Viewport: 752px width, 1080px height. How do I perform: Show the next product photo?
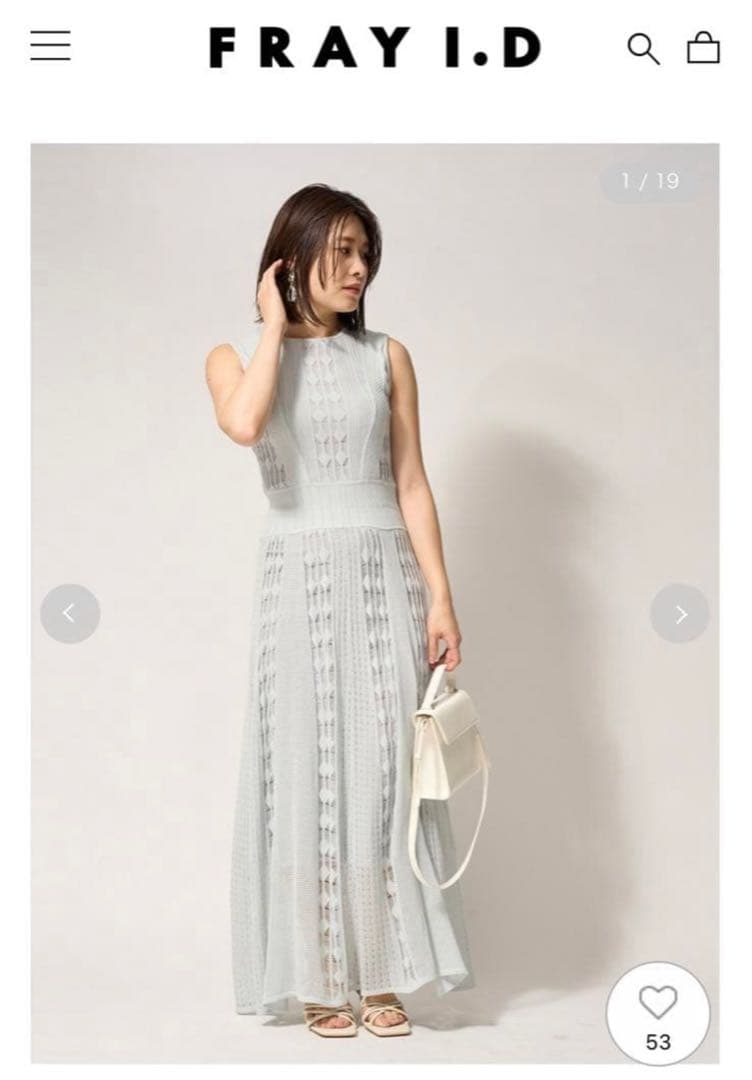tap(680, 613)
